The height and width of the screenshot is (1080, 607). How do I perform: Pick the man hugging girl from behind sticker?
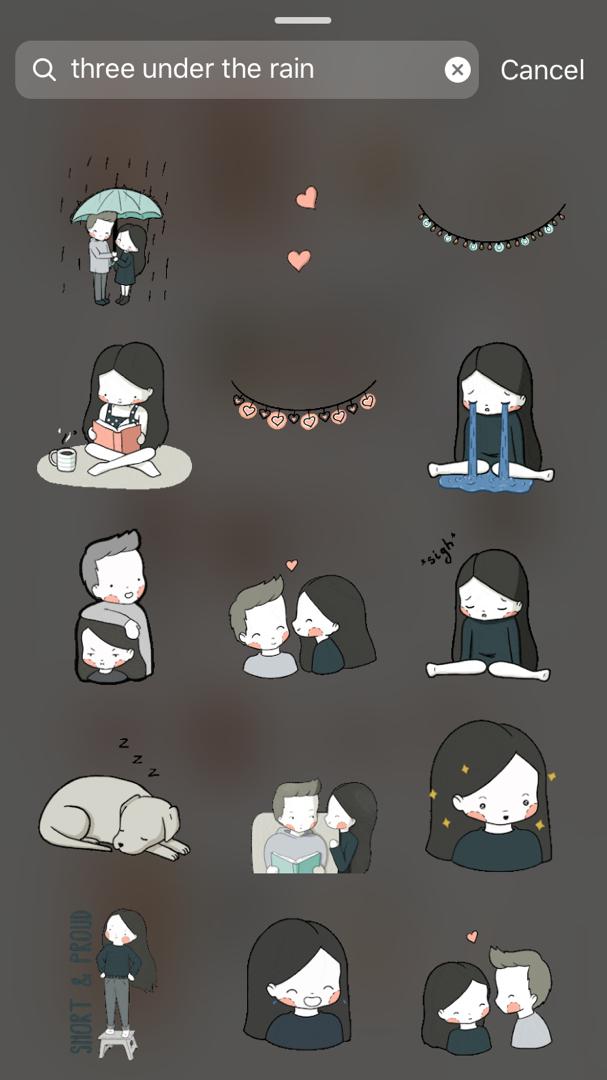tap(110, 607)
